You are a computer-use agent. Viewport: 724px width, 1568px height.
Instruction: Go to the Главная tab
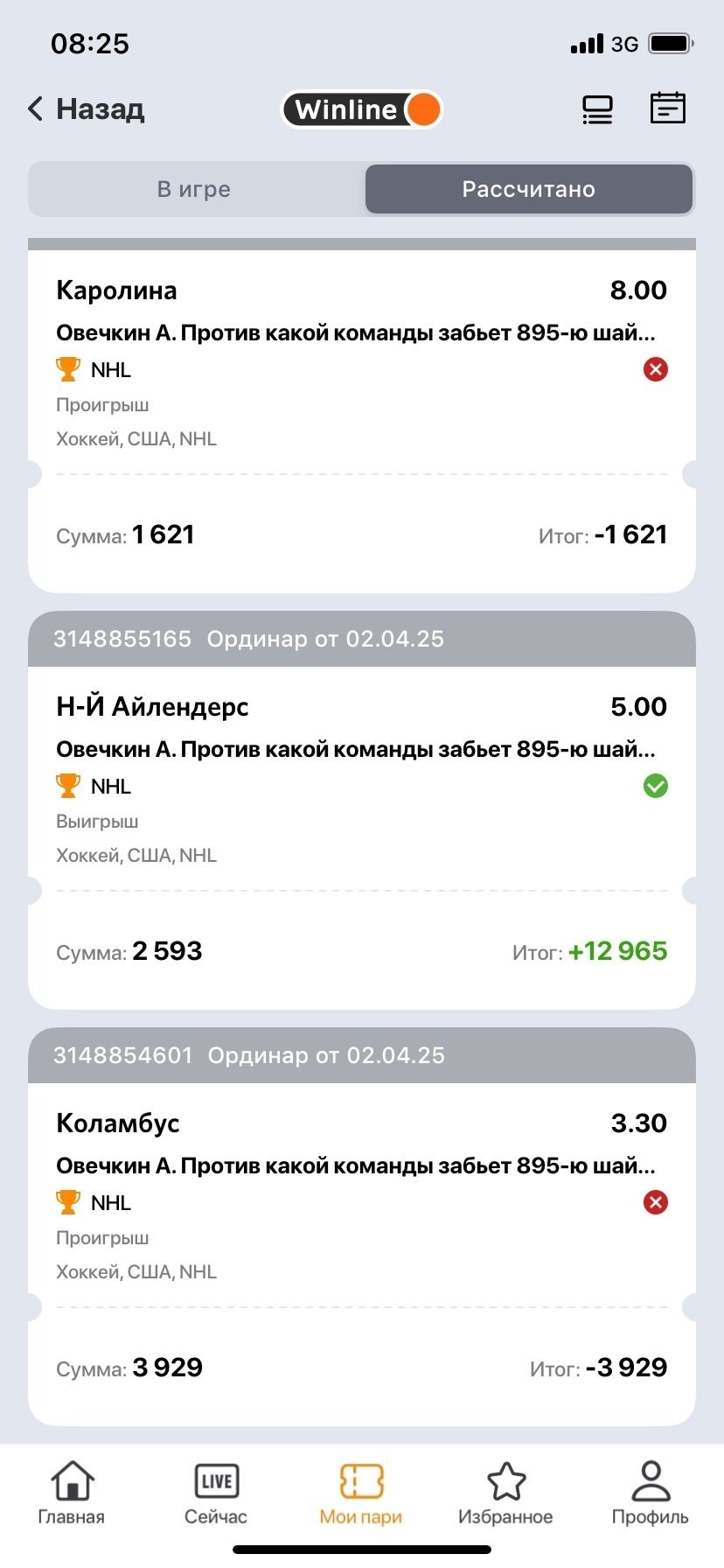[x=72, y=1494]
